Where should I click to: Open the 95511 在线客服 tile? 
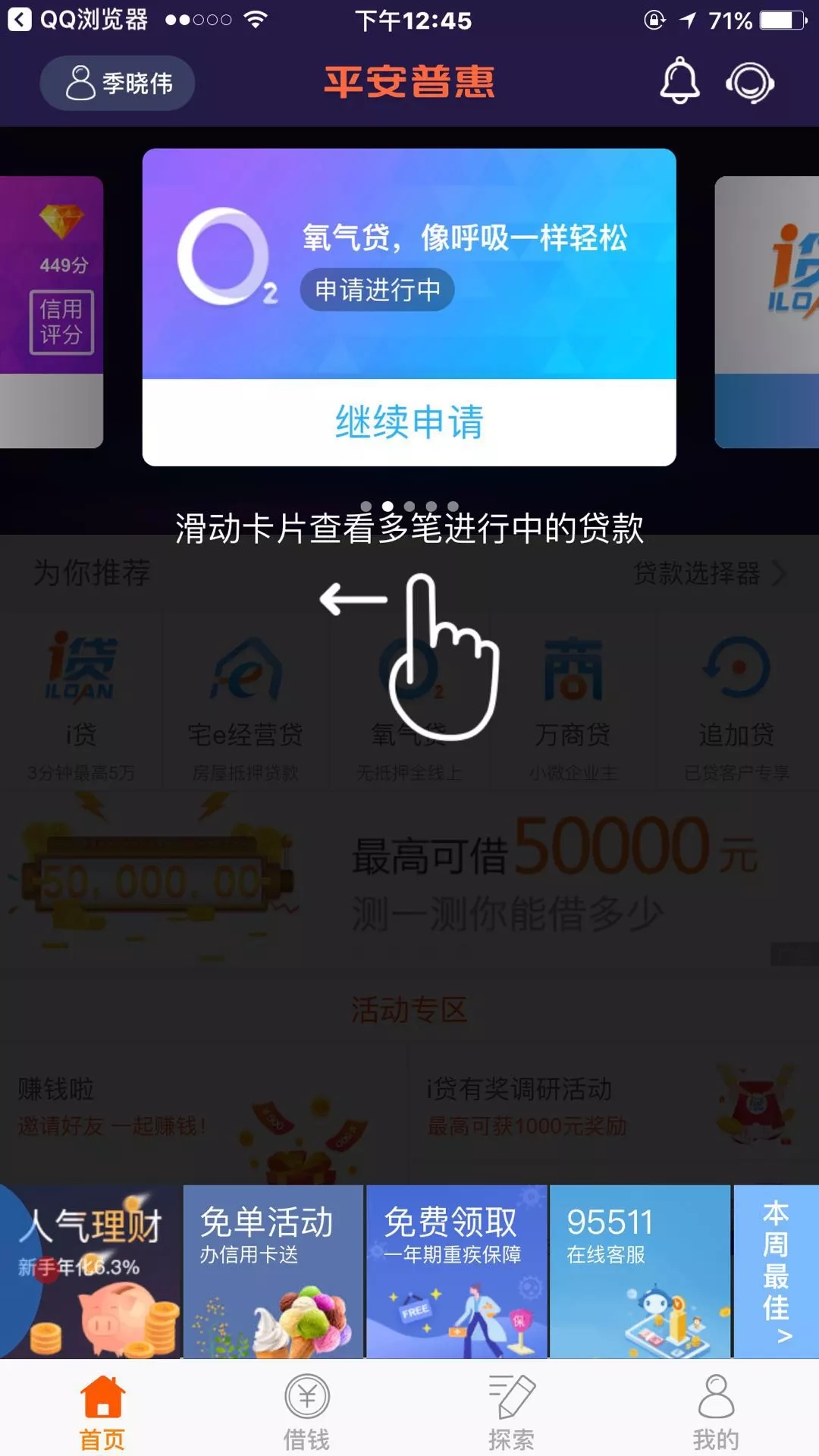pos(639,1271)
